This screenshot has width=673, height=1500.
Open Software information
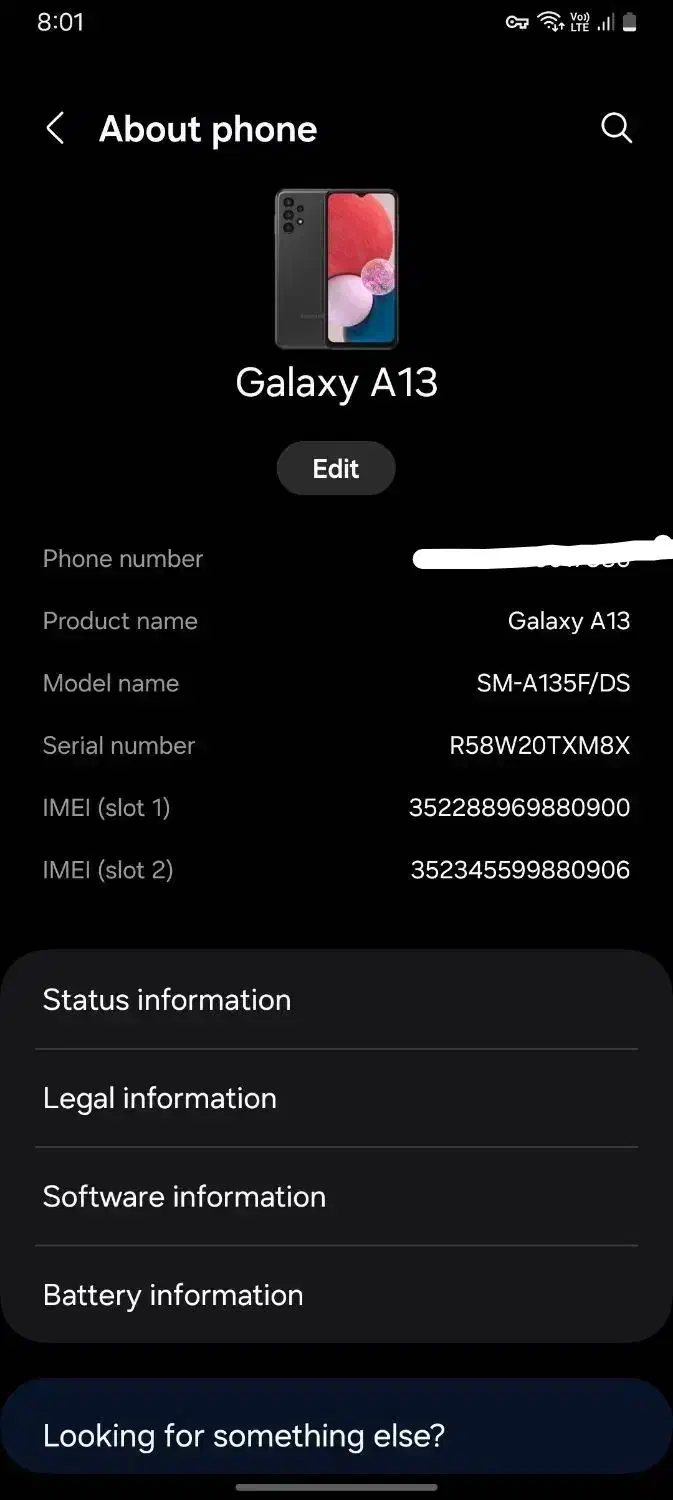pyautogui.click(x=336, y=1196)
